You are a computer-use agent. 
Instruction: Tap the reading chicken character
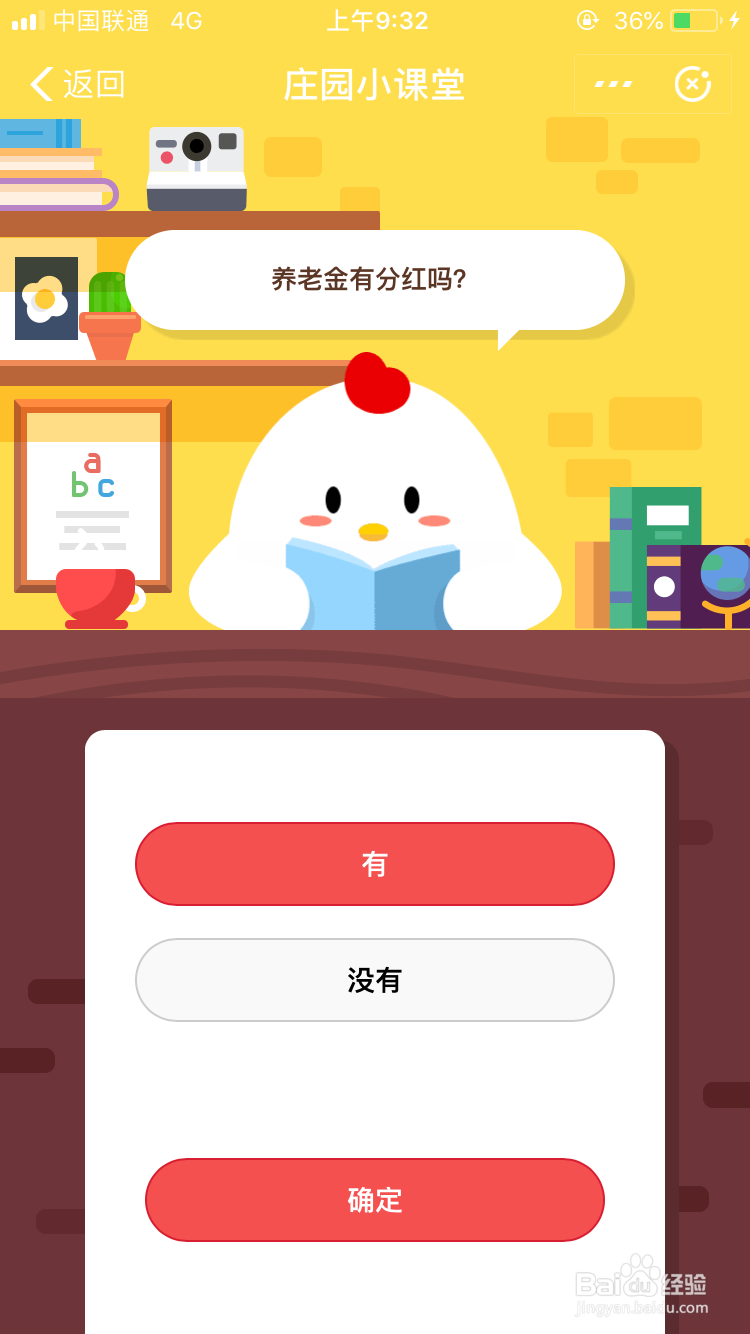(375, 500)
